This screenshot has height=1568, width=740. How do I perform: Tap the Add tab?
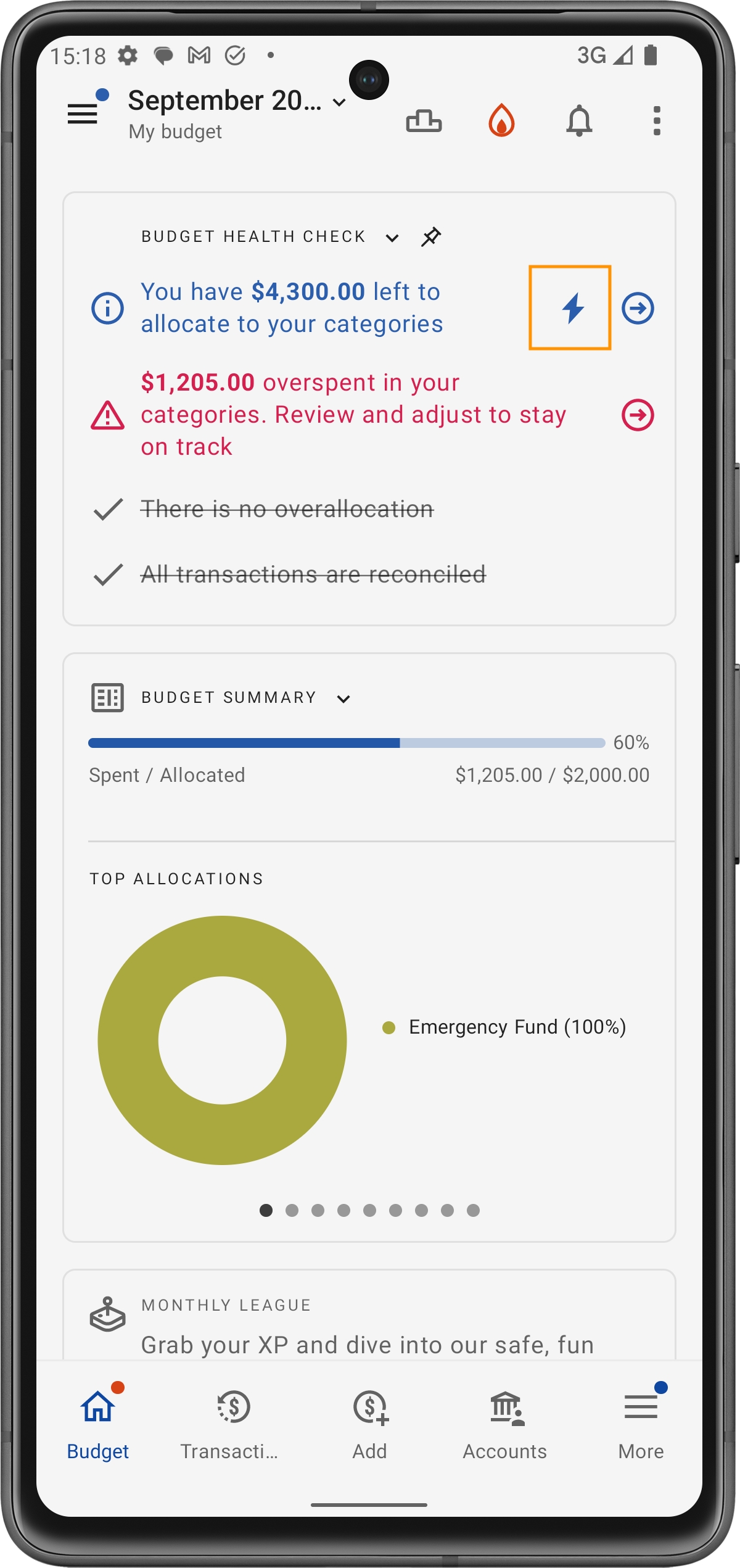pyautogui.click(x=369, y=1425)
